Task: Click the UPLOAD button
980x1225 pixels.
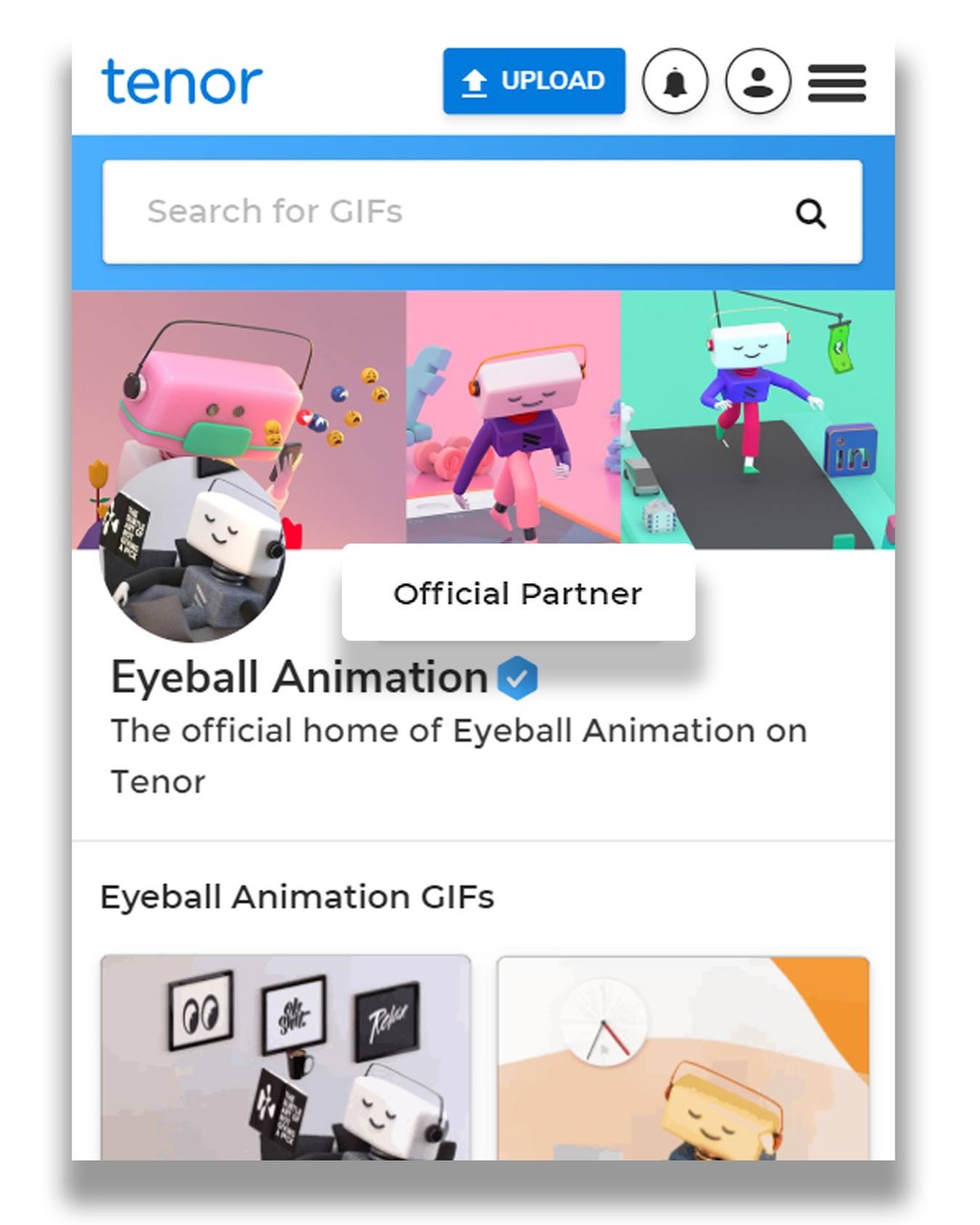Action: (x=534, y=80)
